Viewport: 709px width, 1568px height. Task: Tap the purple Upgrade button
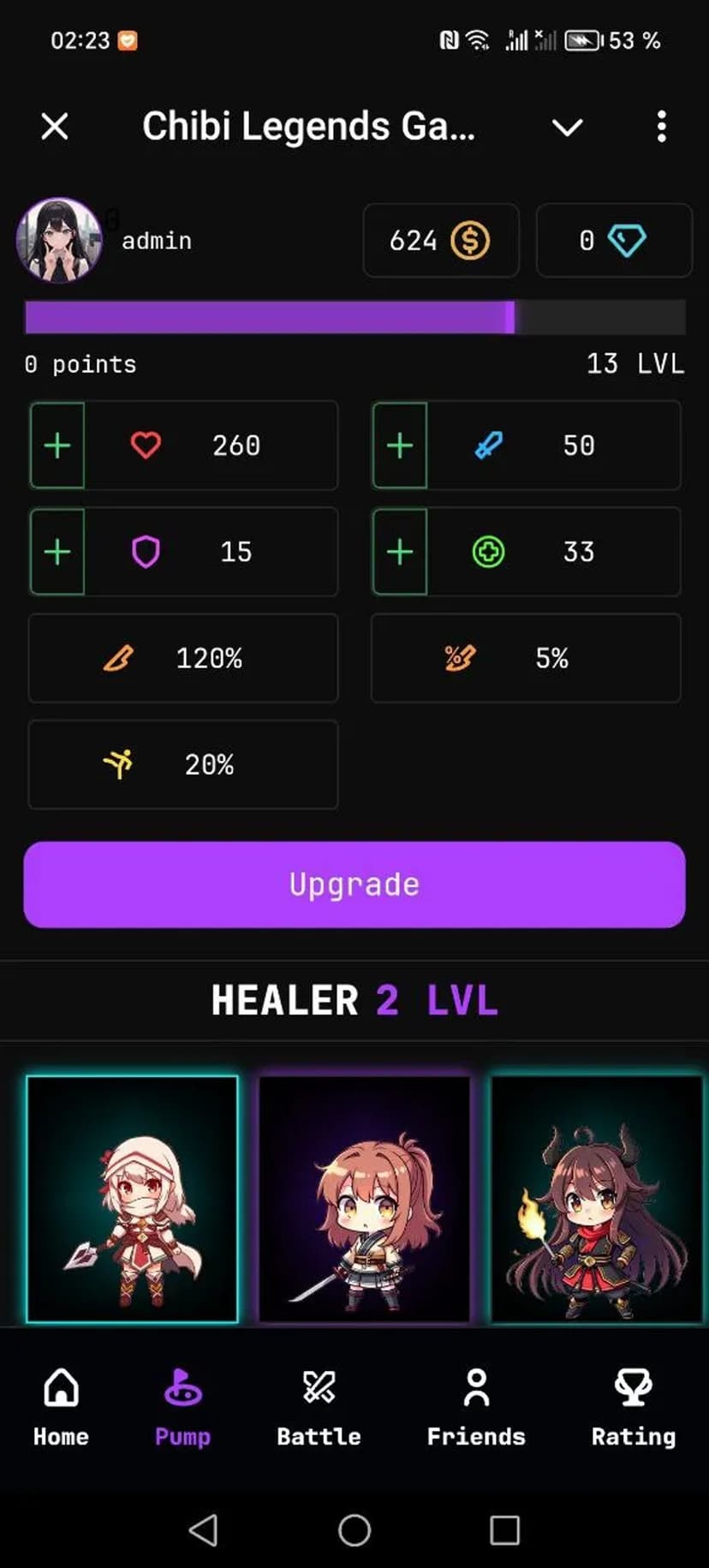pos(354,884)
